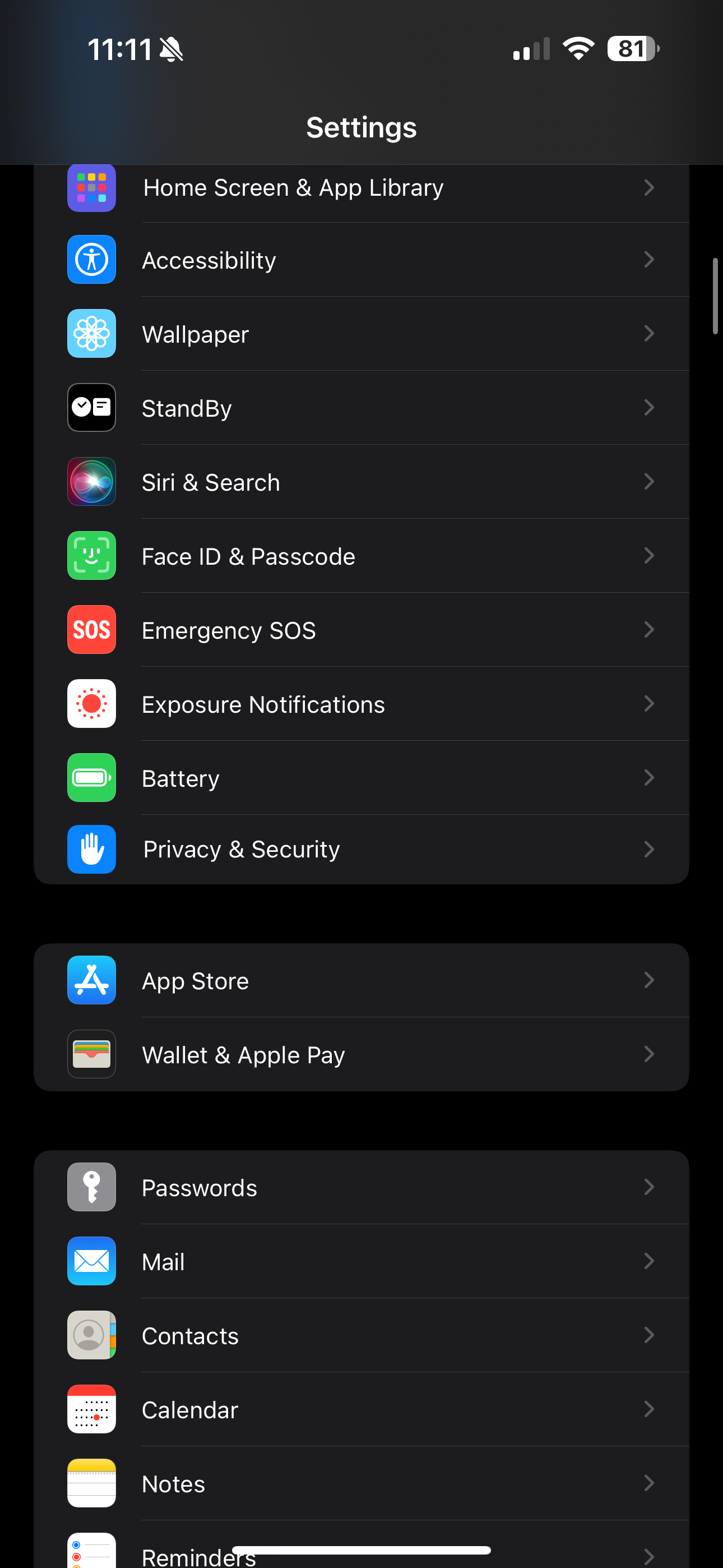The height and width of the screenshot is (1568, 723).
Task: Tap the Siri & Search icon
Action: click(91, 482)
